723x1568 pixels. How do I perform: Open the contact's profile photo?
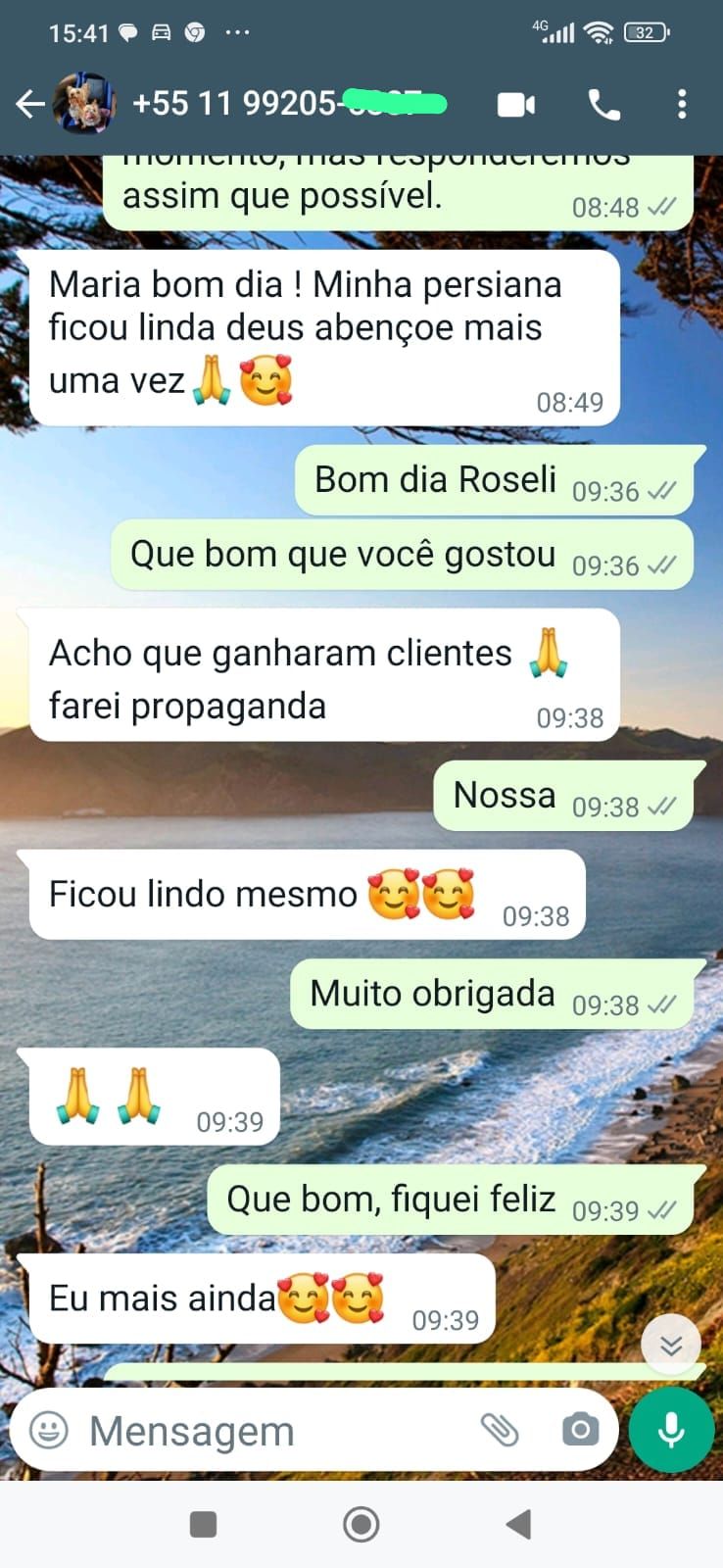[x=84, y=104]
